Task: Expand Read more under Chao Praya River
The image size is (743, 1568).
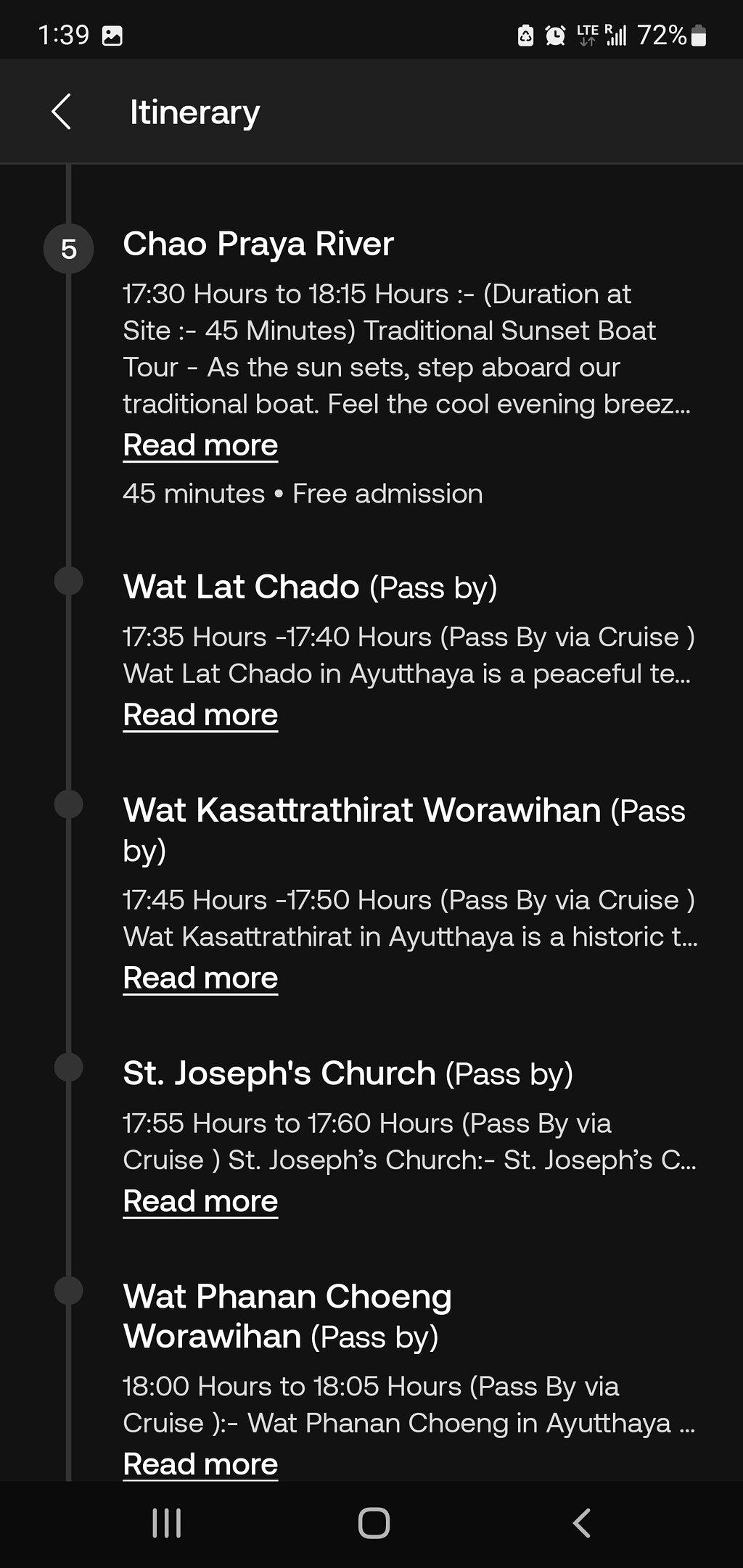Action: pos(200,445)
